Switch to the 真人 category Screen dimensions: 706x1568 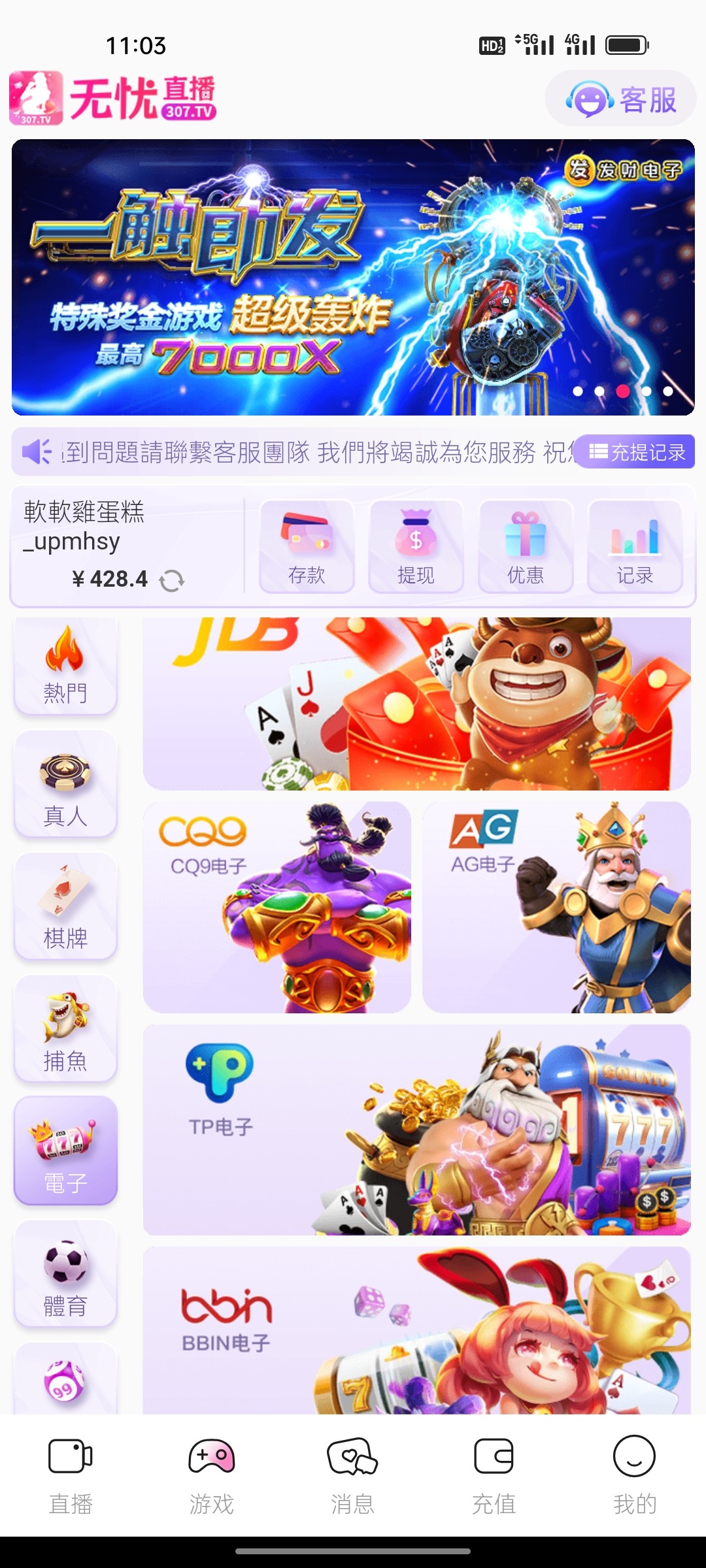[65, 784]
